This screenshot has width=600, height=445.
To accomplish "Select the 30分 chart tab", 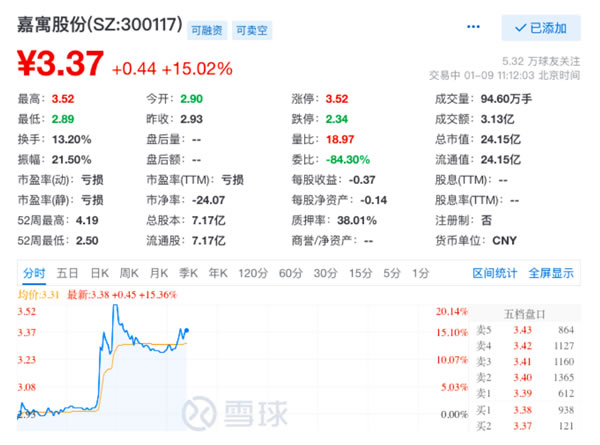I will (325, 273).
